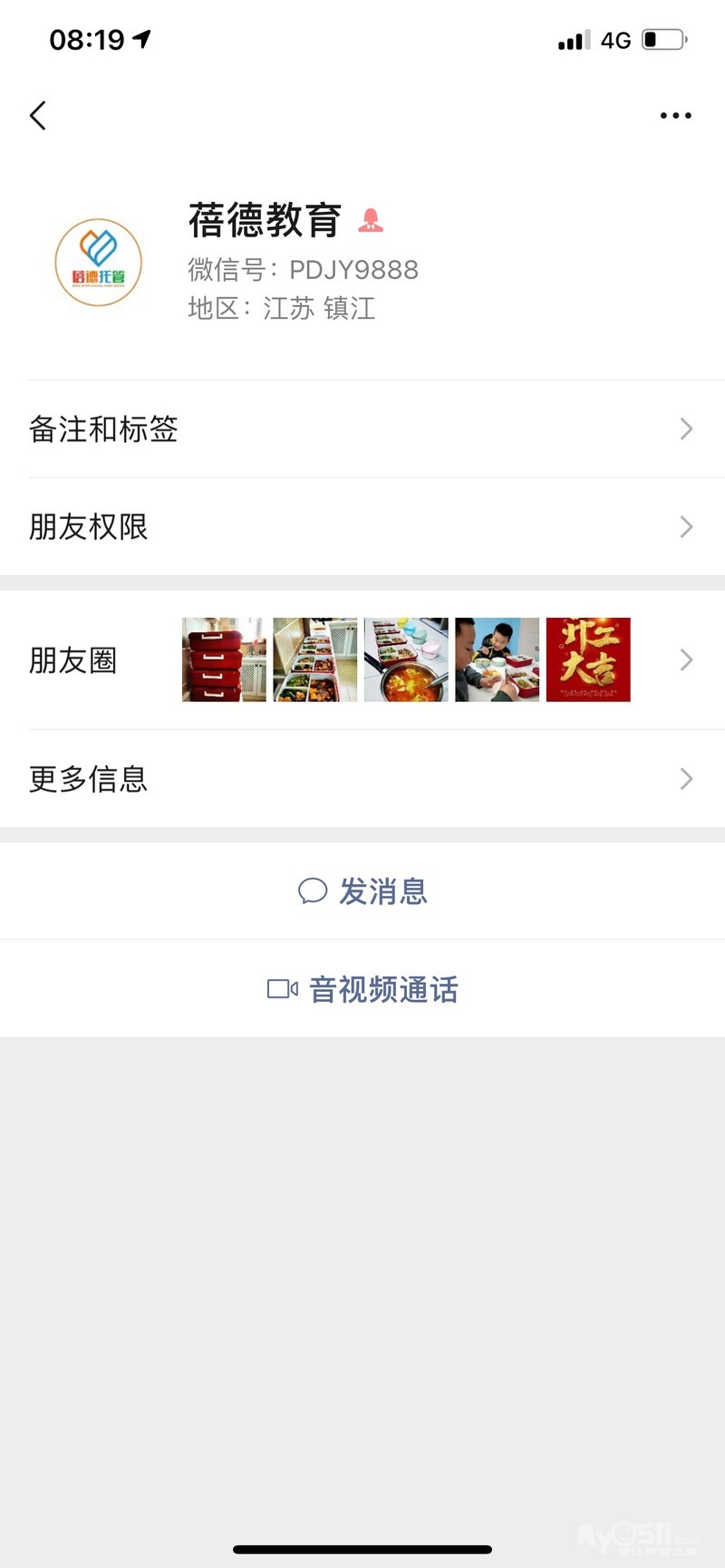Start a 音视频通话 call

tap(362, 989)
